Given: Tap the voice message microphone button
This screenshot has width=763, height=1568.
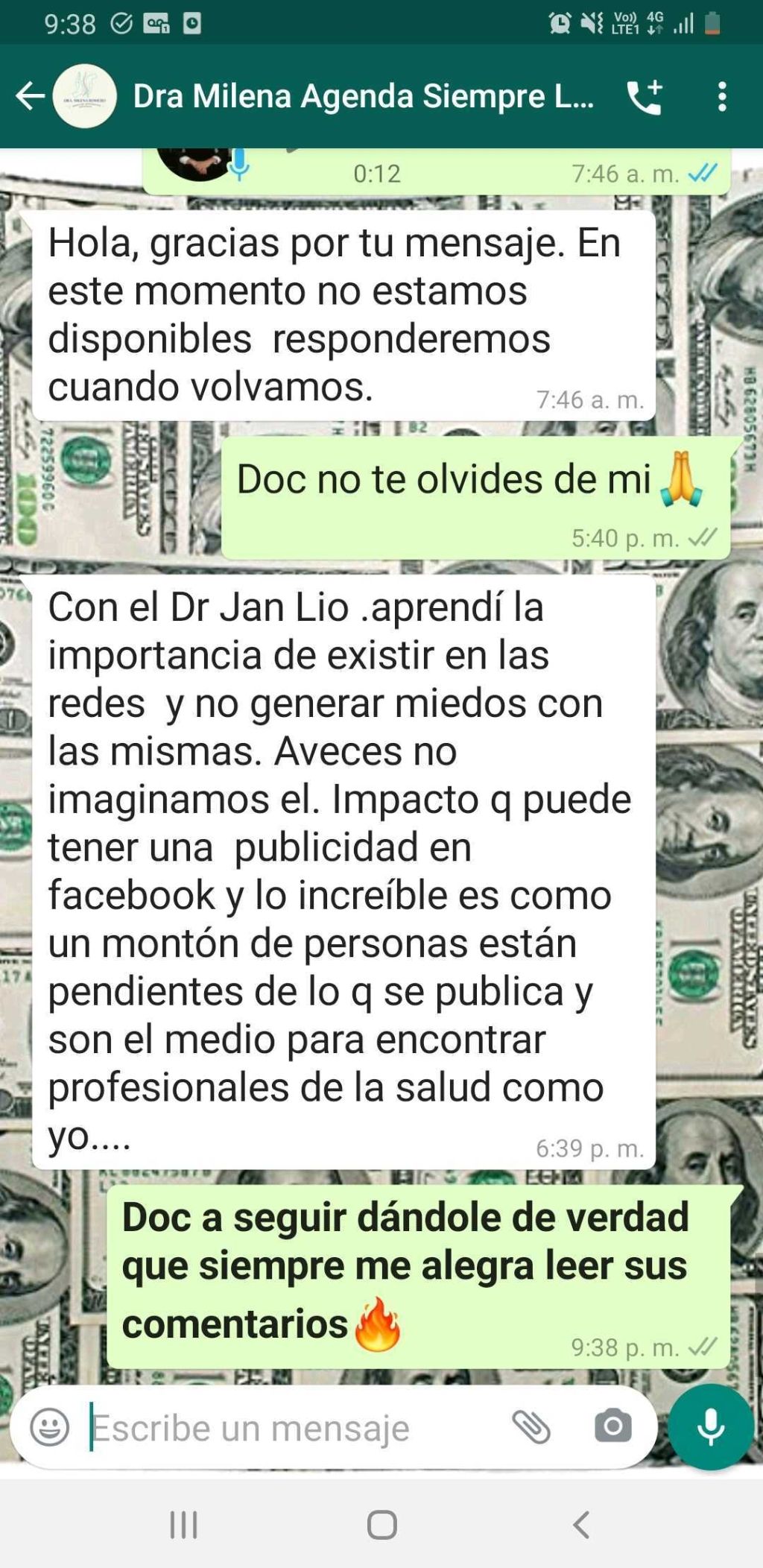Looking at the screenshot, I should click(711, 1426).
